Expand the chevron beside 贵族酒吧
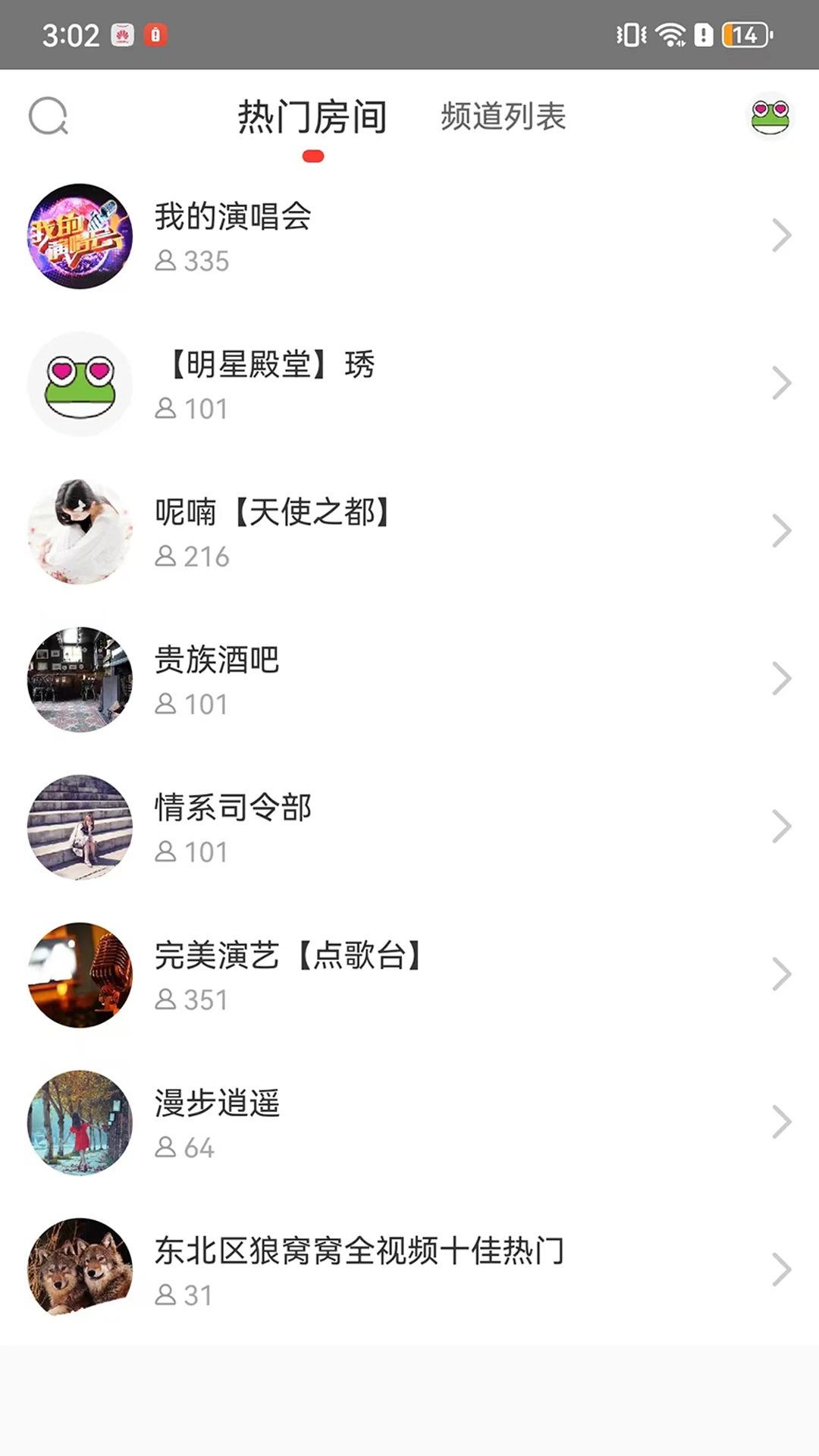This screenshot has height=1456, width=819. click(x=783, y=679)
